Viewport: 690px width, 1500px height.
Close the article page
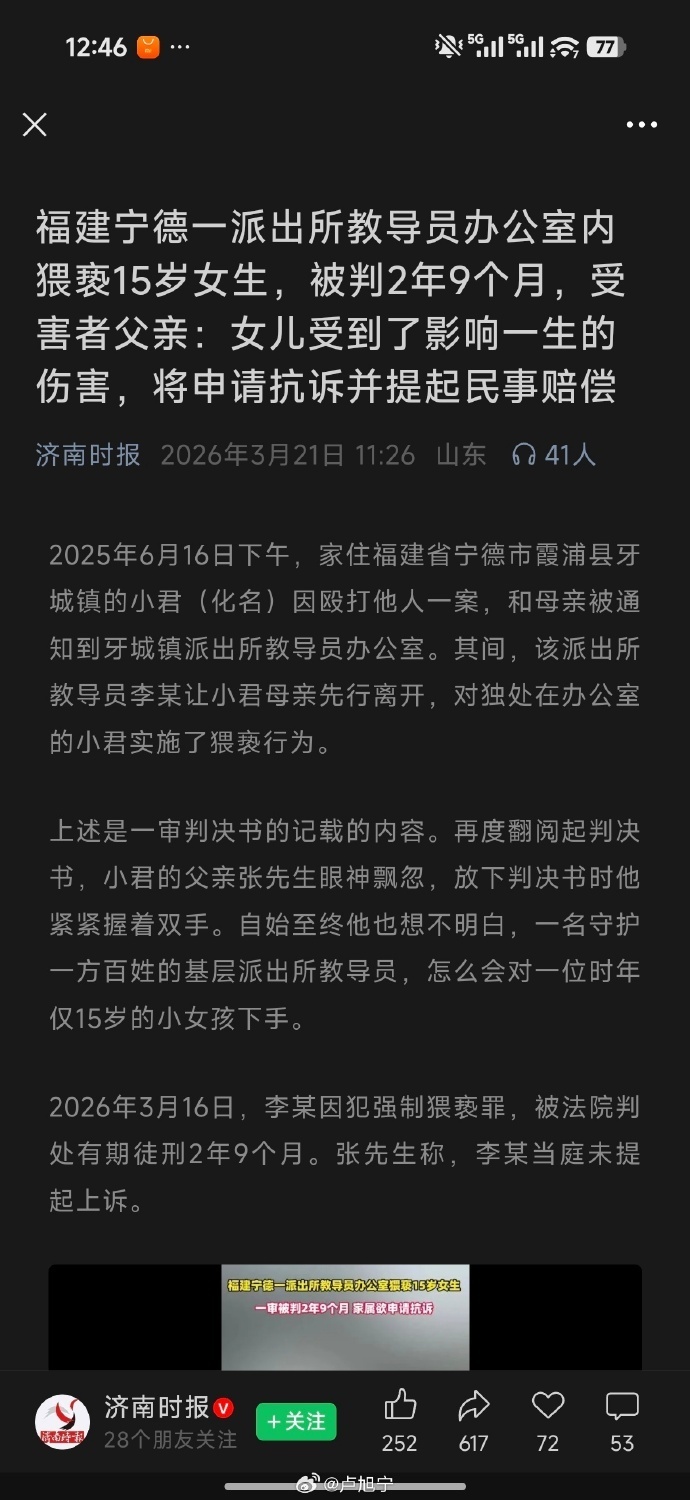35,125
